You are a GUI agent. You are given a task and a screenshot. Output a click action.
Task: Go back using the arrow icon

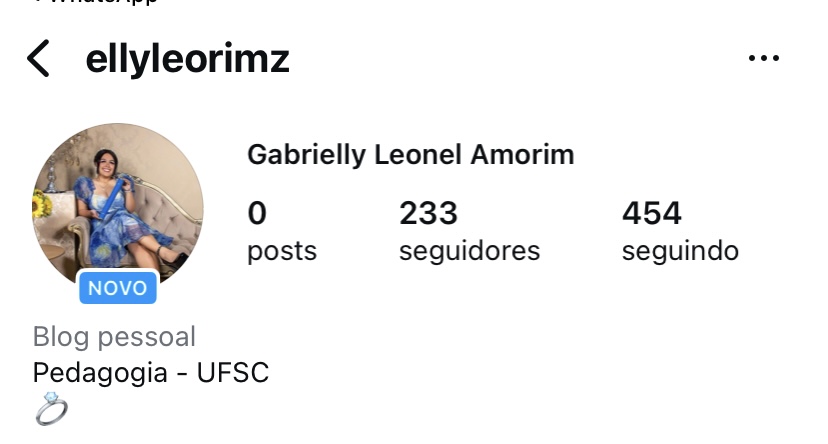38,59
